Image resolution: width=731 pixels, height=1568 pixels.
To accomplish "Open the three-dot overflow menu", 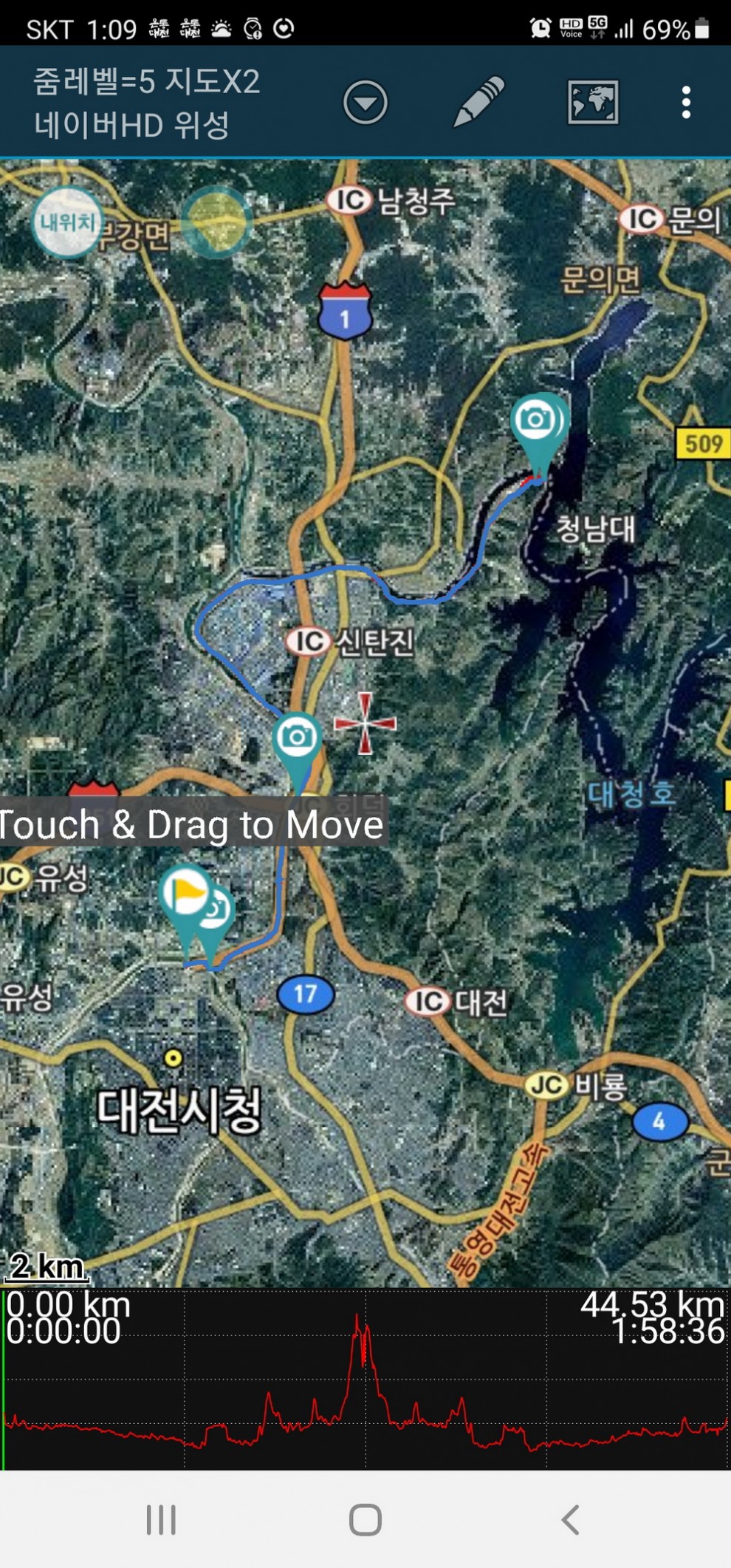I will click(x=686, y=102).
